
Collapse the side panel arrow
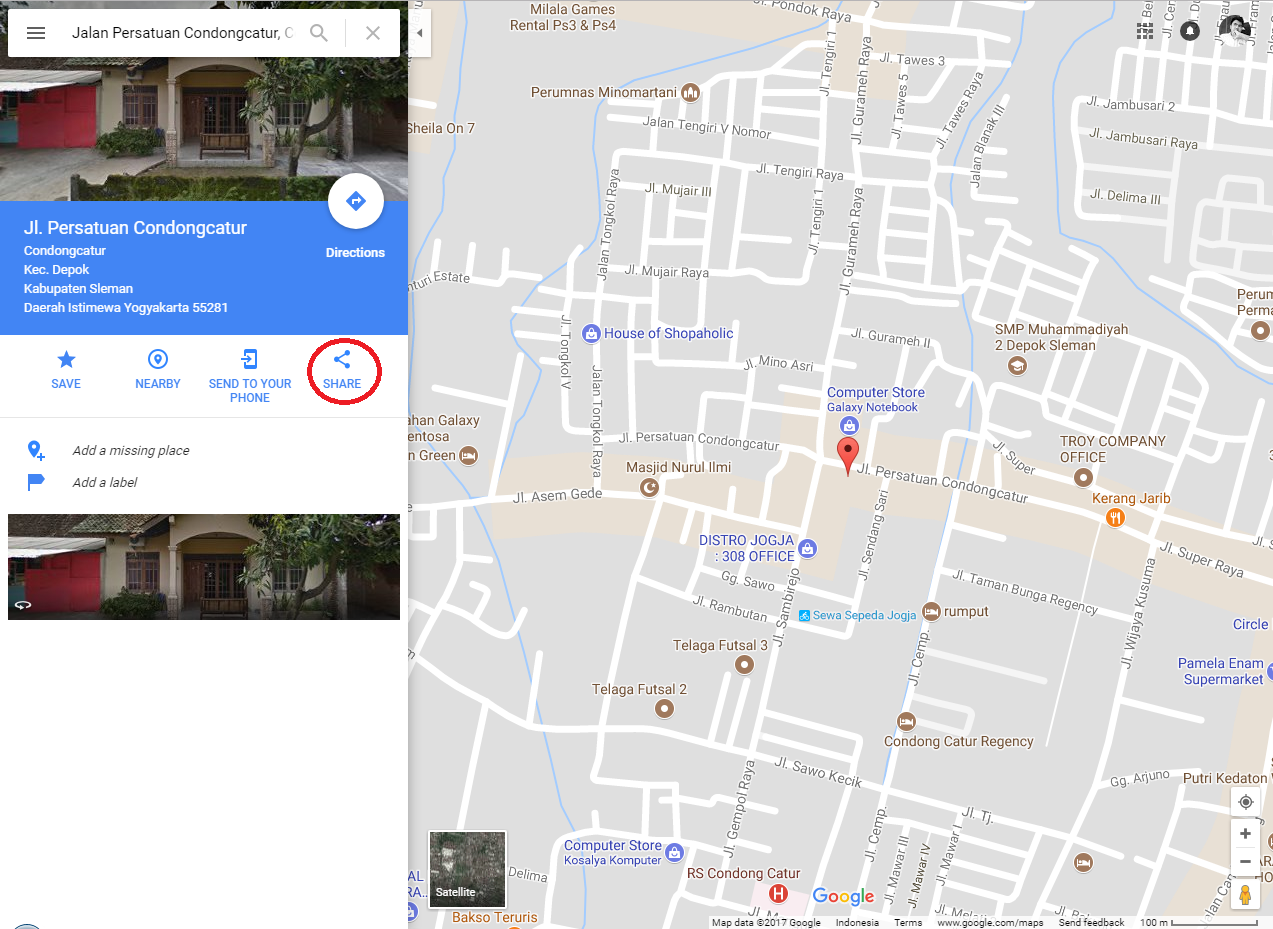(420, 33)
